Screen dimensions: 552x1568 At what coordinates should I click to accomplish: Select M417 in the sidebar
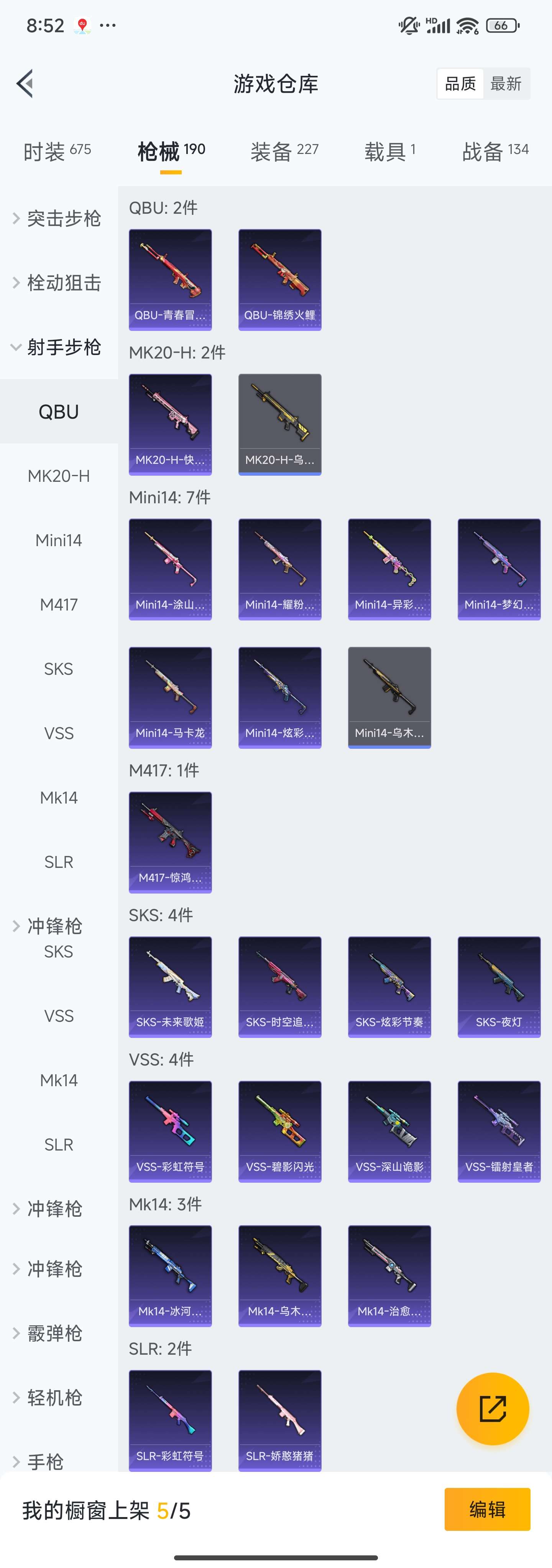click(59, 604)
